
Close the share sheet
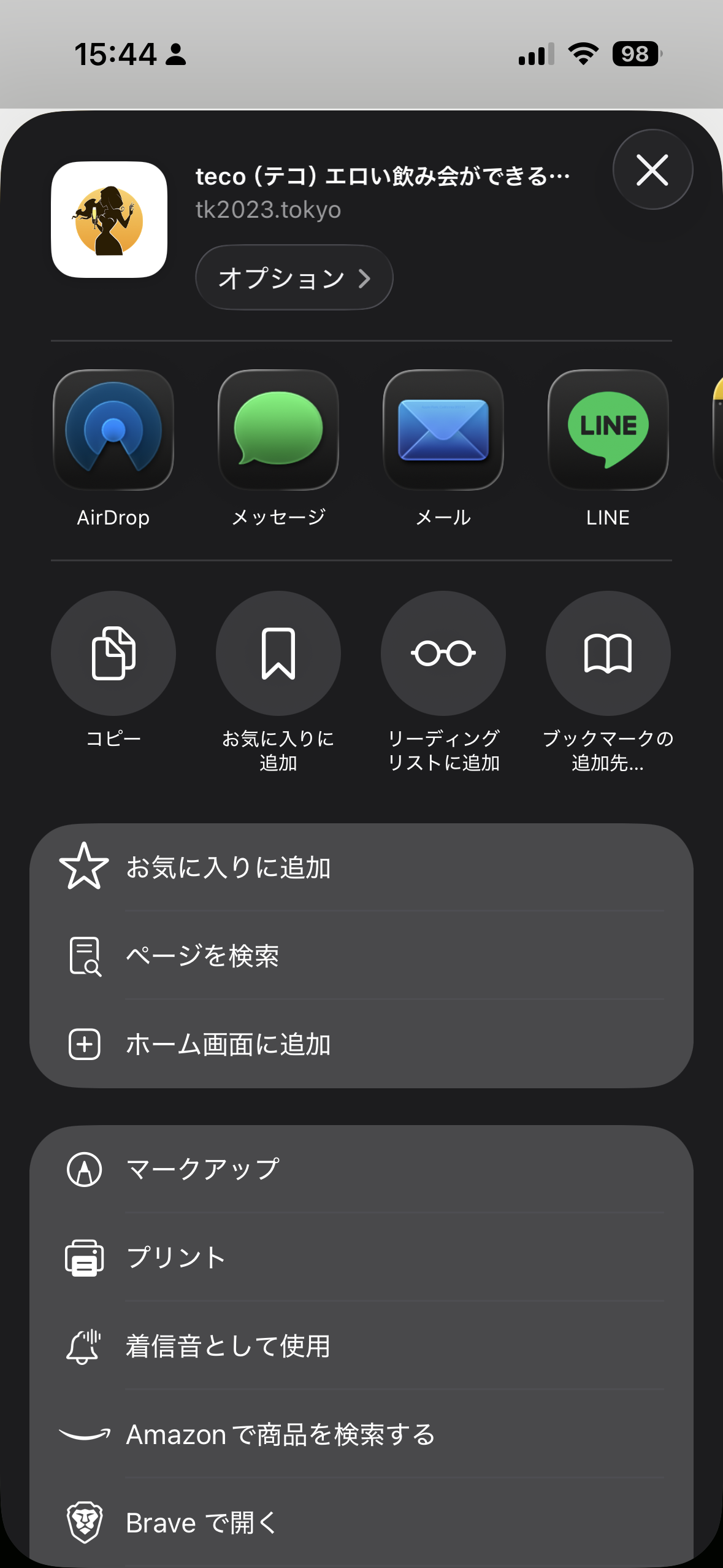point(652,170)
